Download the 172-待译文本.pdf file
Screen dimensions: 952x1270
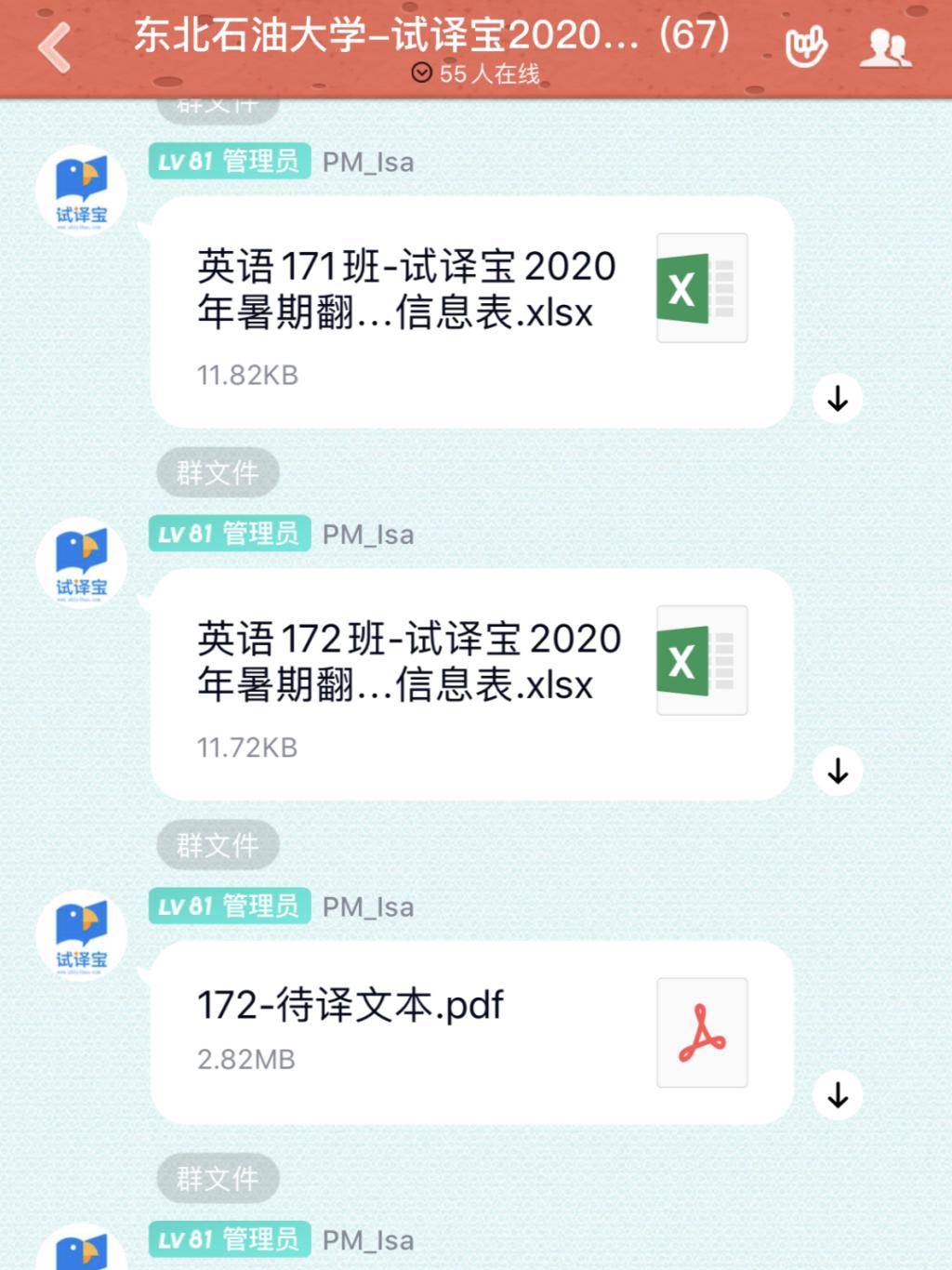click(x=838, y=1095)
